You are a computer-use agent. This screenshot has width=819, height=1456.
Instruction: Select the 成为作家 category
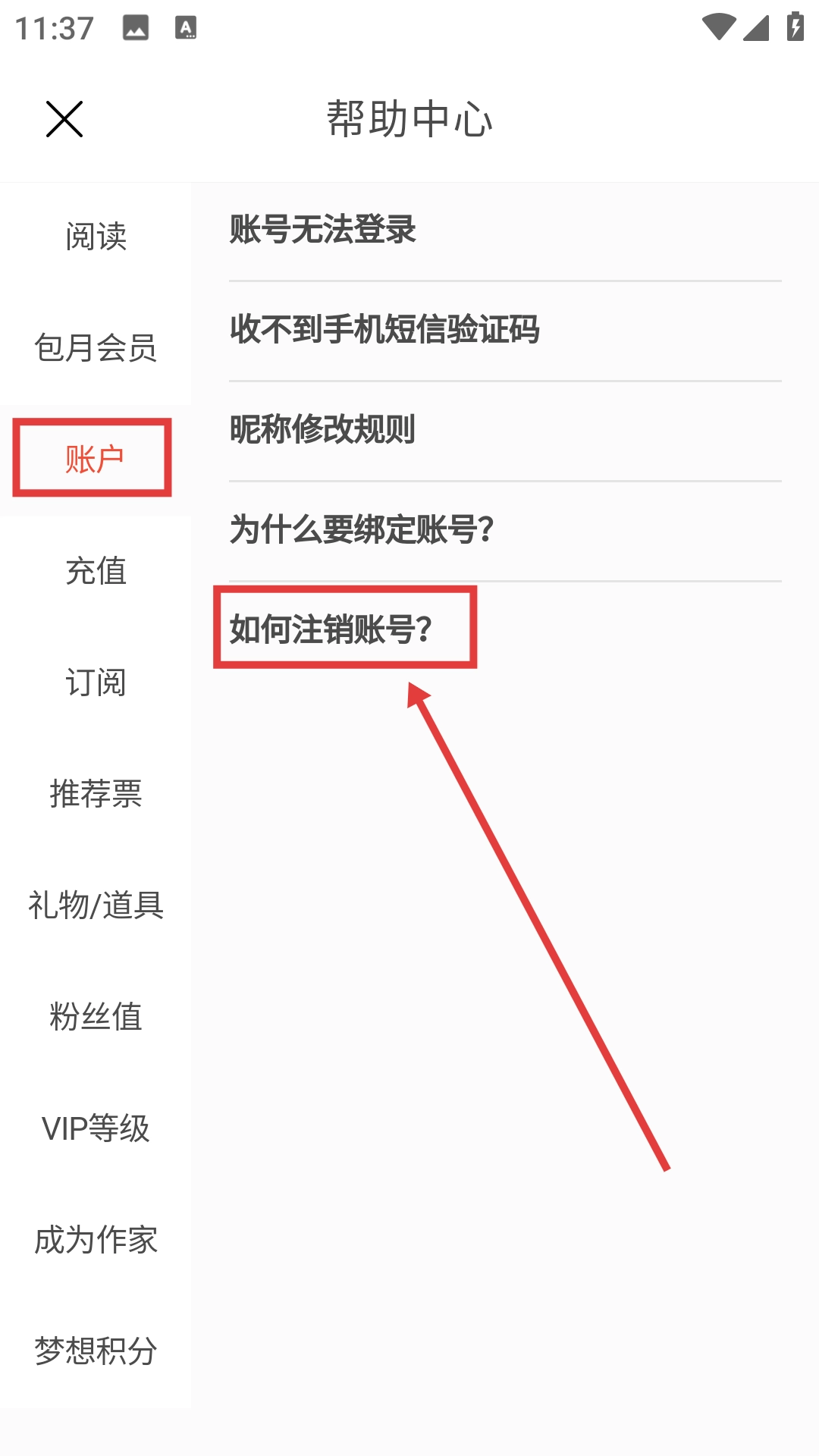click(x=96, y=1240)
